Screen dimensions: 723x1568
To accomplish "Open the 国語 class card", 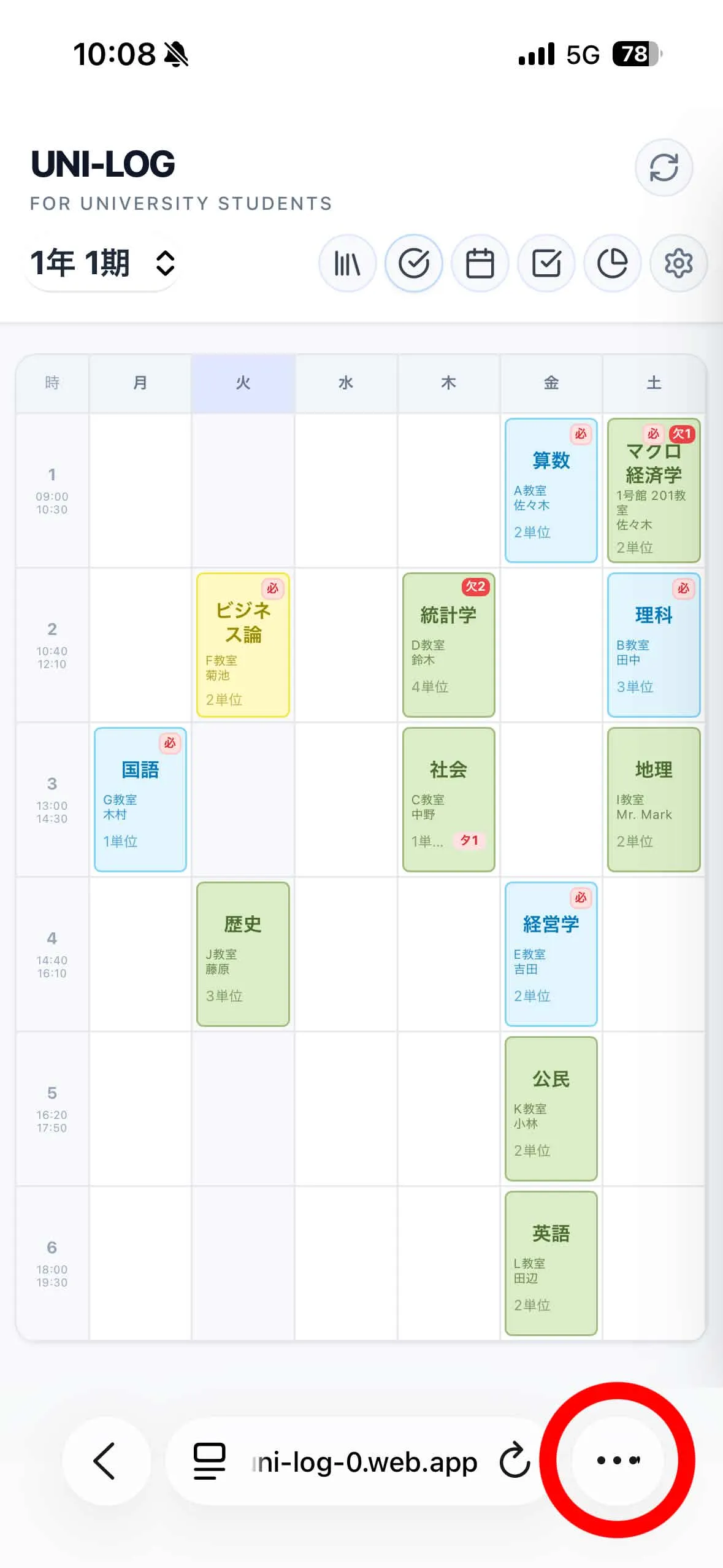I will point(140,799).
